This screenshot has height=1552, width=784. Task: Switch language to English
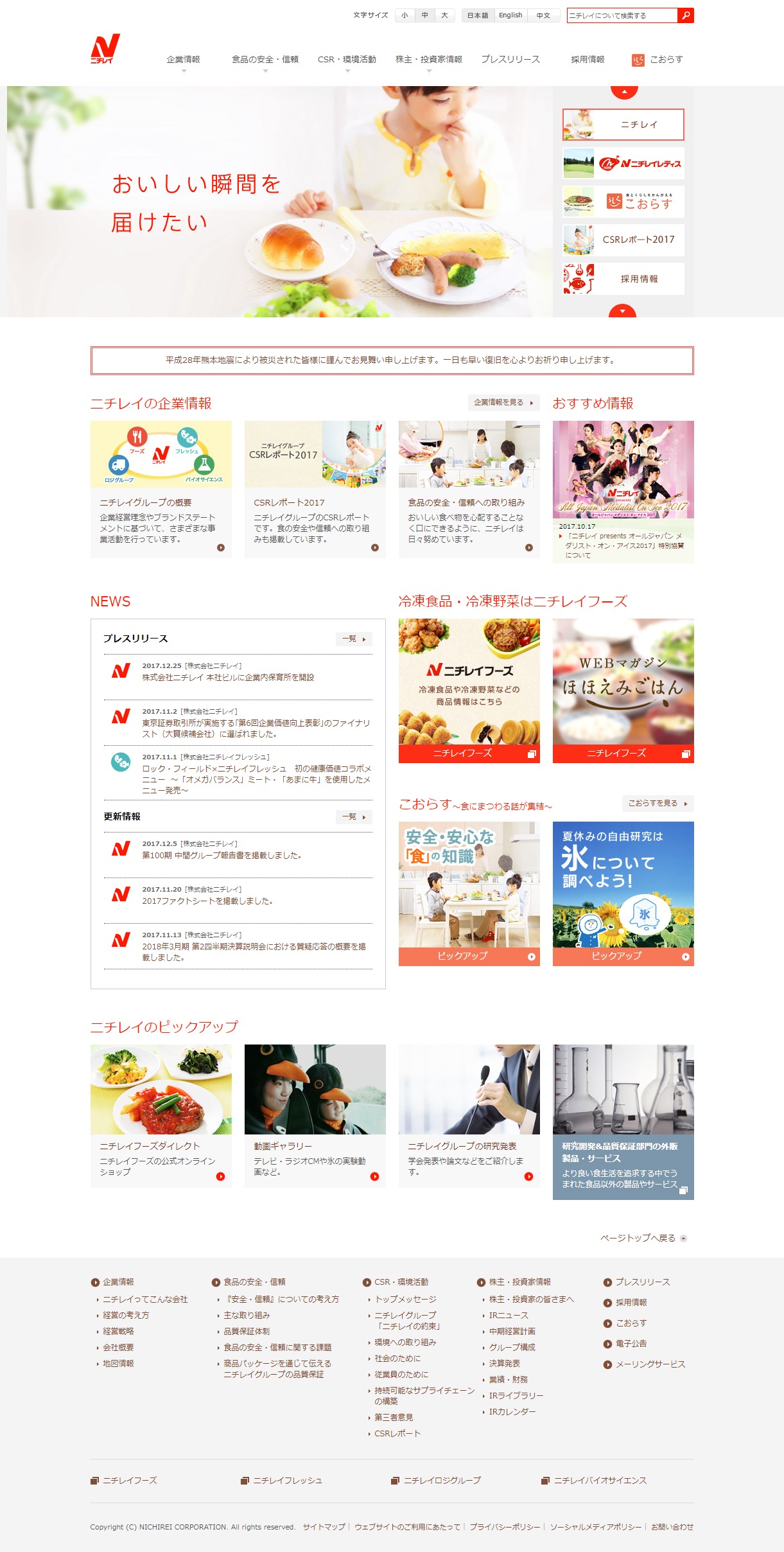coord(510,15)
